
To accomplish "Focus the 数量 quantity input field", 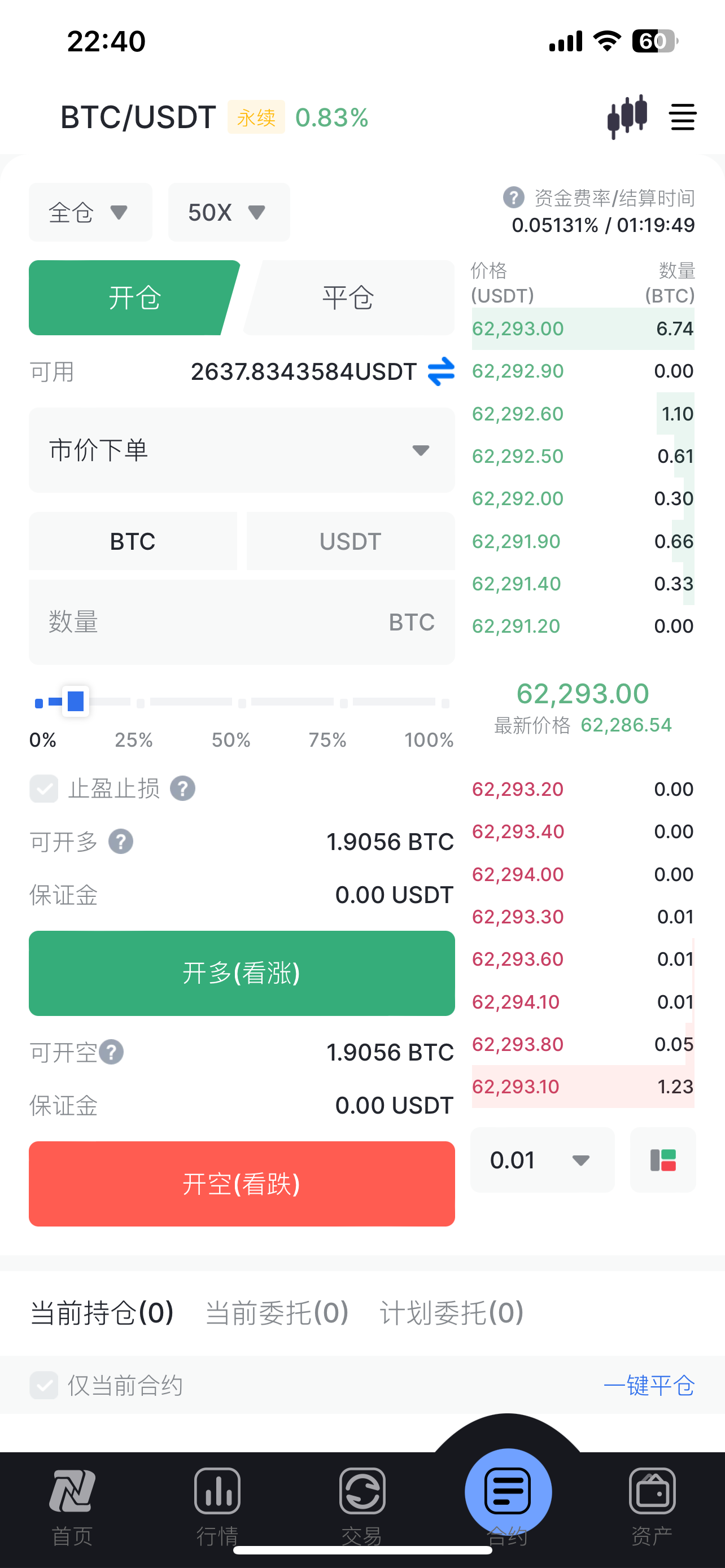I will [x=213, y=622].
